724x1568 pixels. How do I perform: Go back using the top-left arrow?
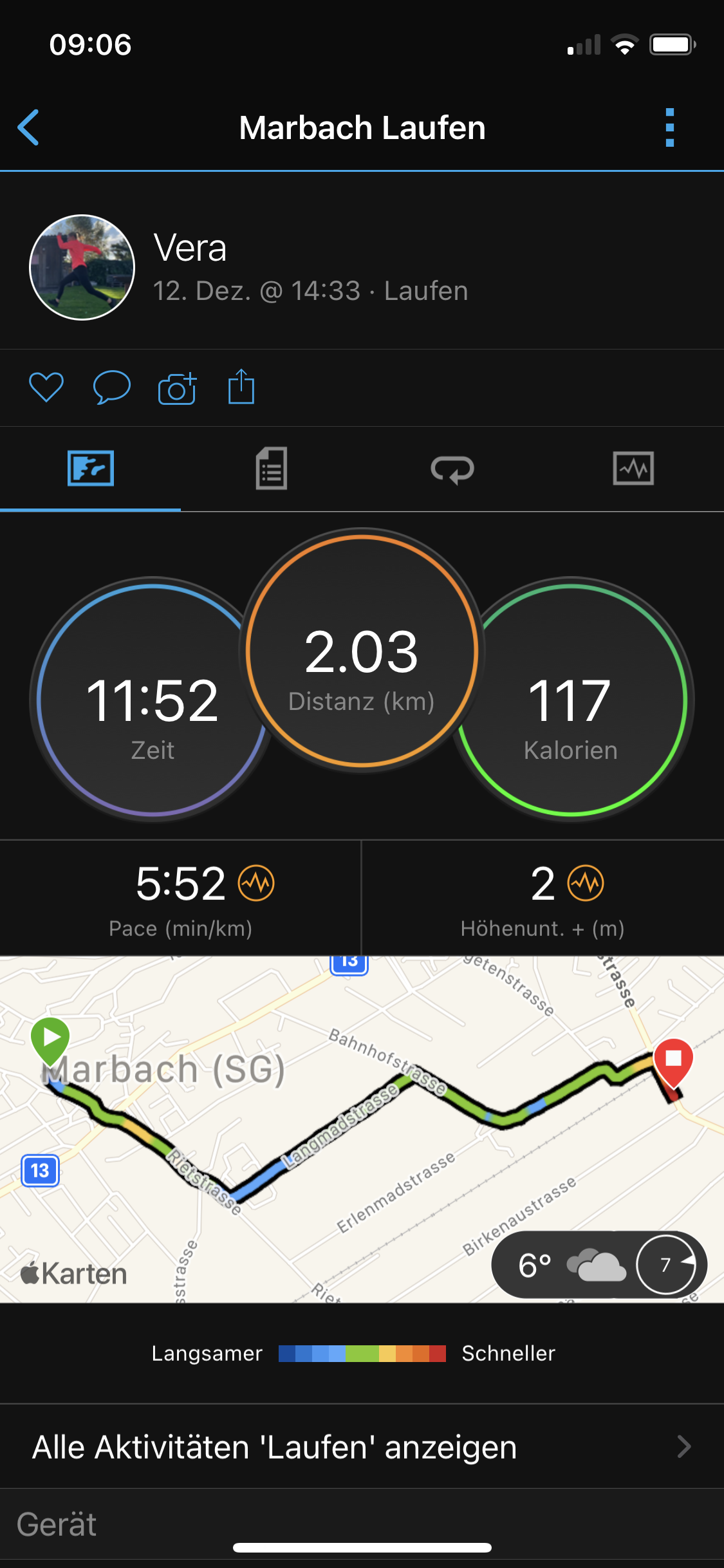pyautogui.click(x=28, y=127)
